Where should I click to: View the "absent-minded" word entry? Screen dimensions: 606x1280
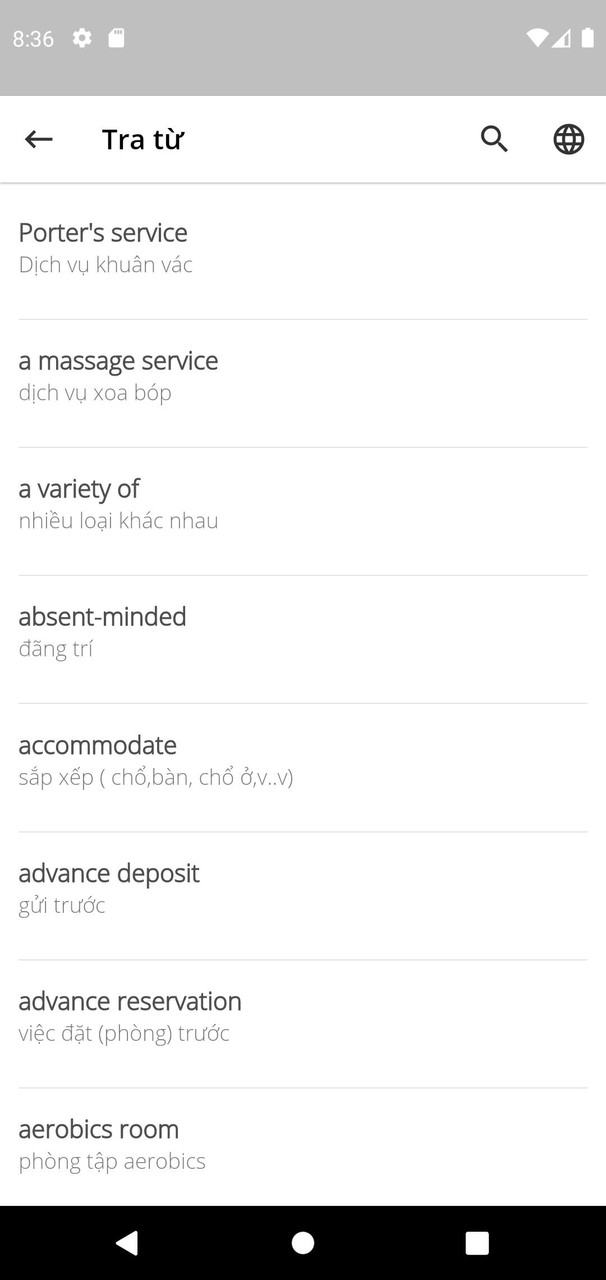(302, 632)
